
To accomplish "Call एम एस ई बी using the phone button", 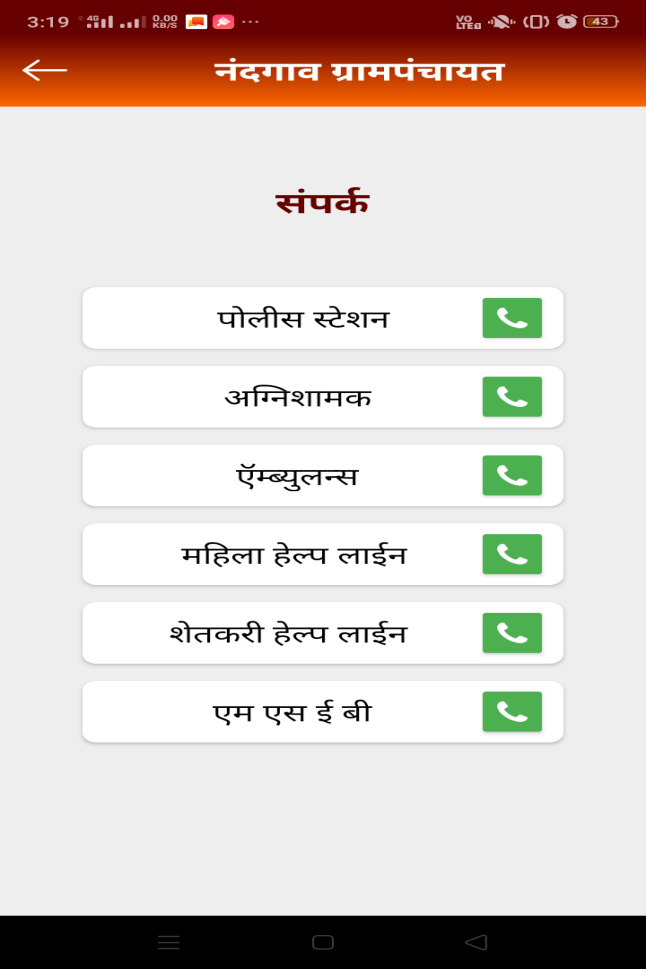I will 512,712.
